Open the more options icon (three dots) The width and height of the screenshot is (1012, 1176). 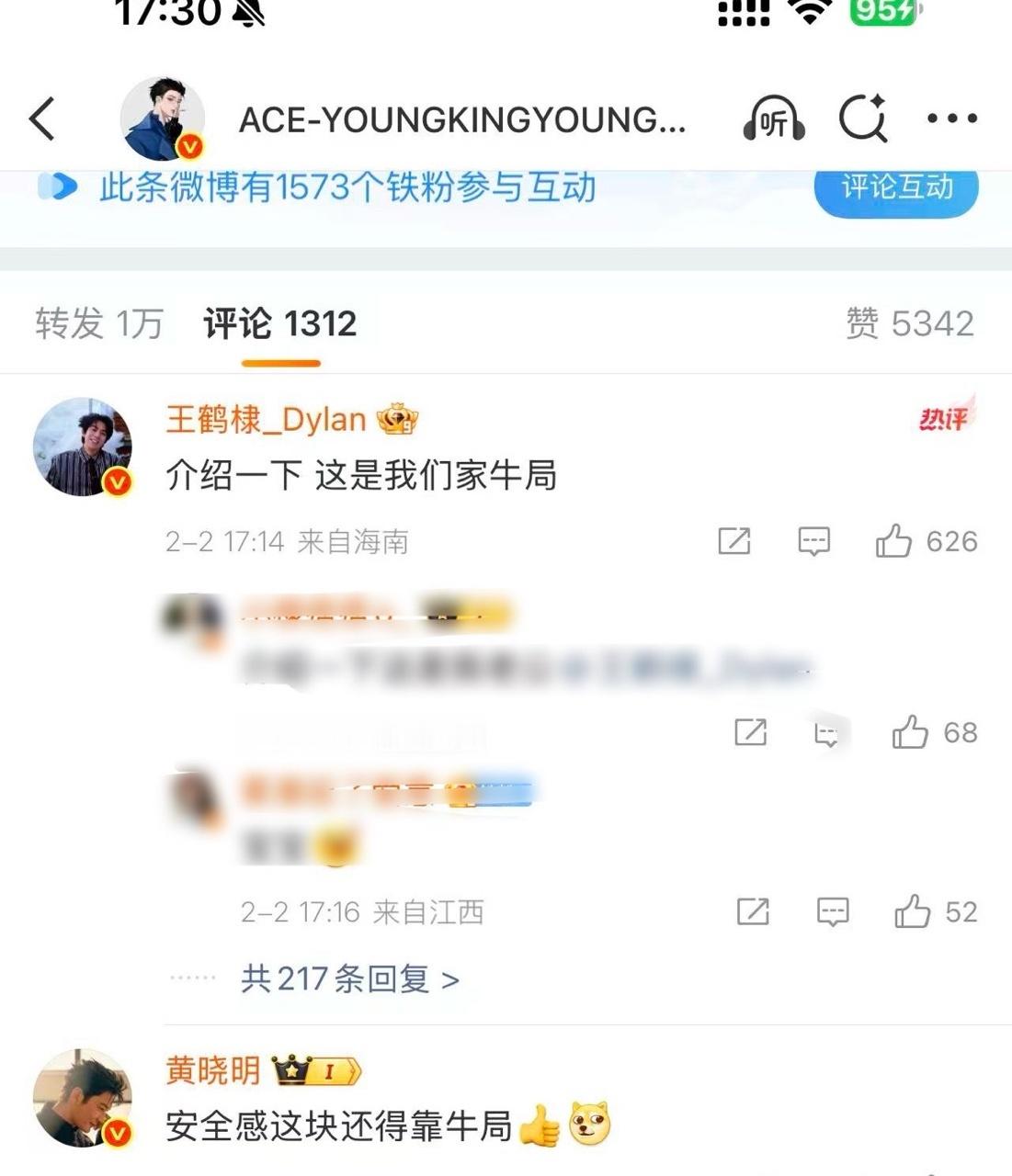[951, 118]
